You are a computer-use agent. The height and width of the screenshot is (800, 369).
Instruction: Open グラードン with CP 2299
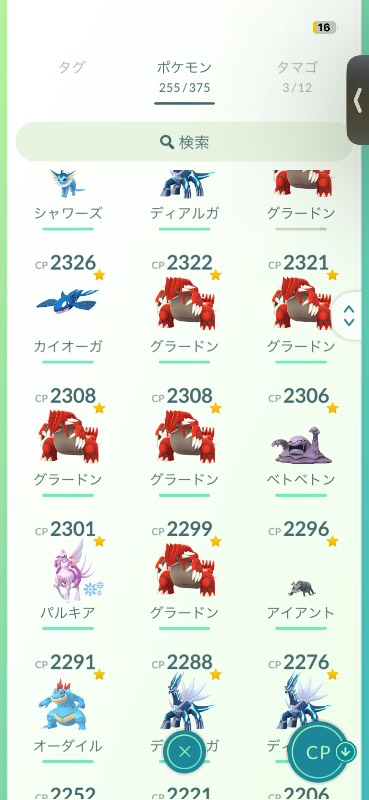pos(184,574)
